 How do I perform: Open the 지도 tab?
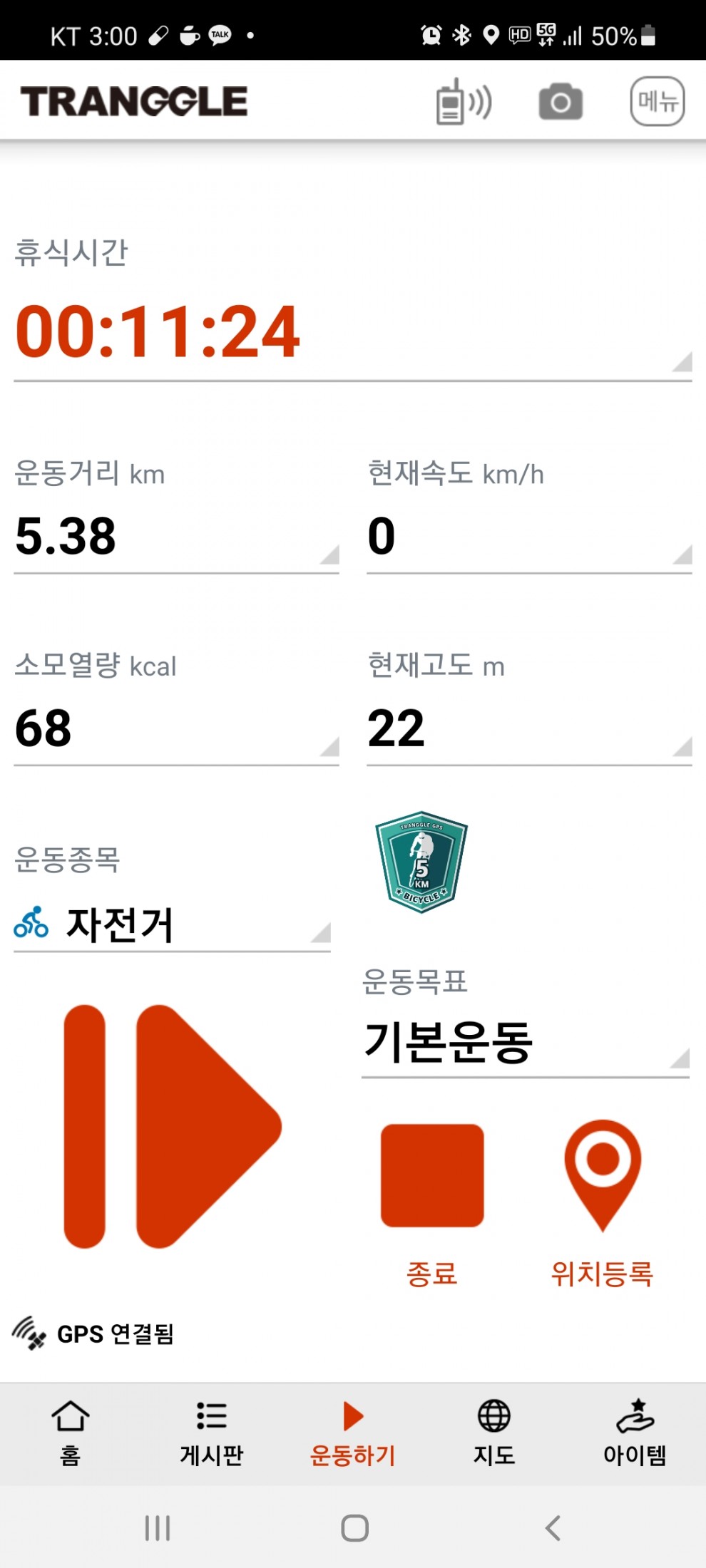[494, 1433]
